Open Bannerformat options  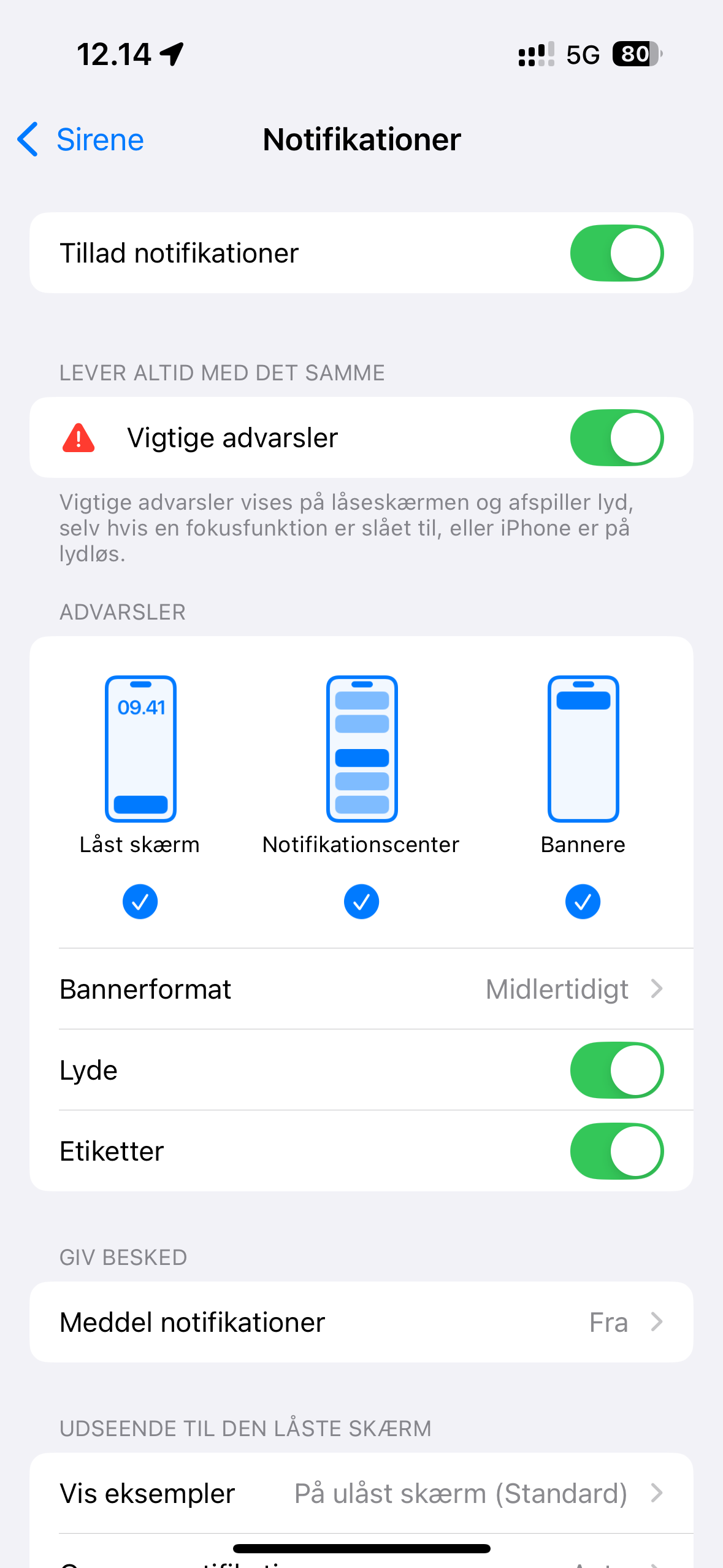(361, 989)
